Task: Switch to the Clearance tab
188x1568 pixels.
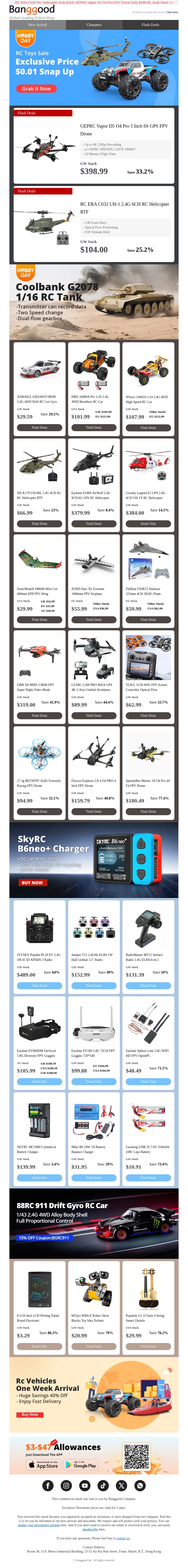Action: pyautogui.click(x=94, y=25)
